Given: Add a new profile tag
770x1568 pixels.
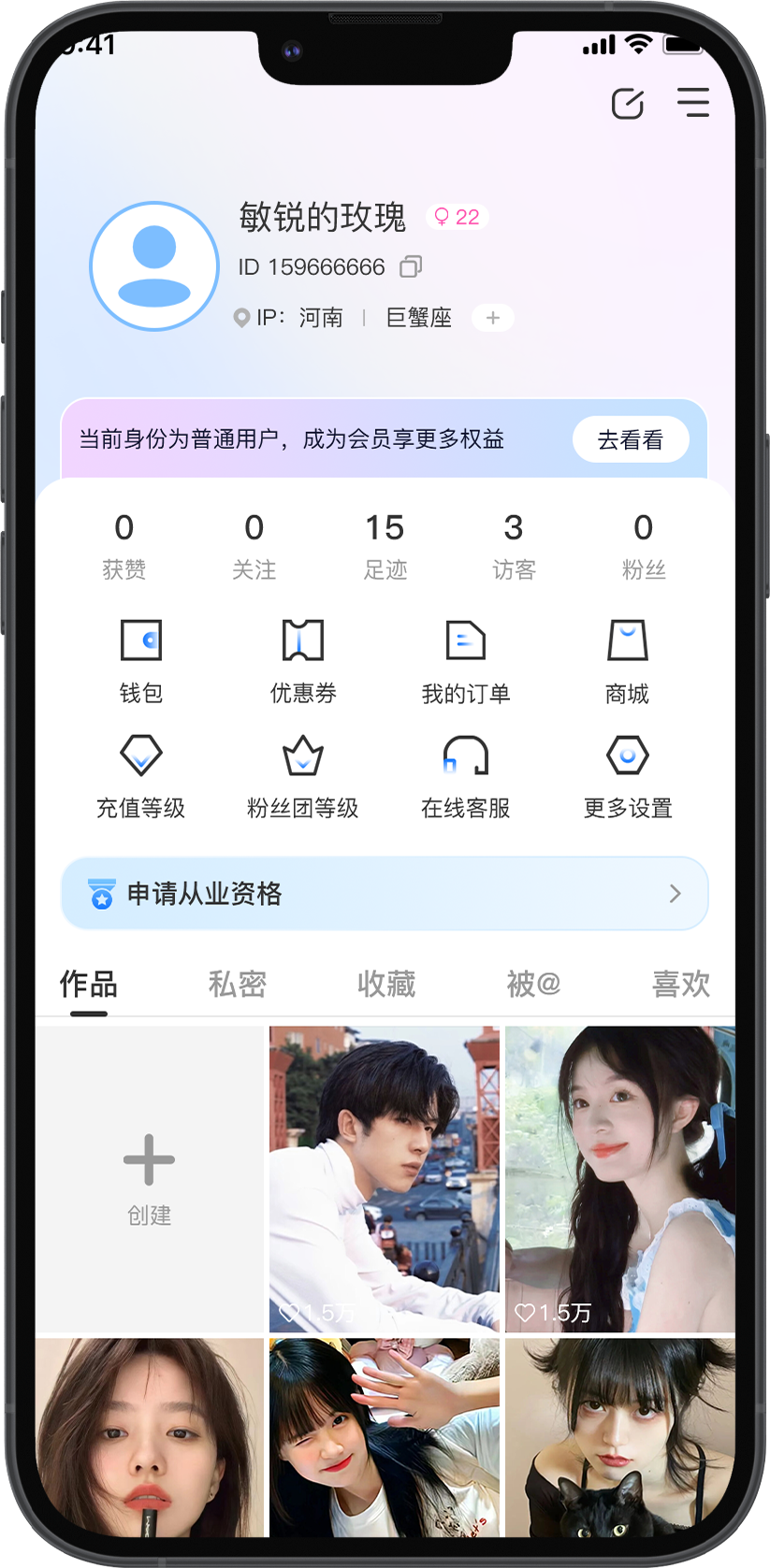Looking at the screenshot, I should pyautogui.click(x=493, y=318).
